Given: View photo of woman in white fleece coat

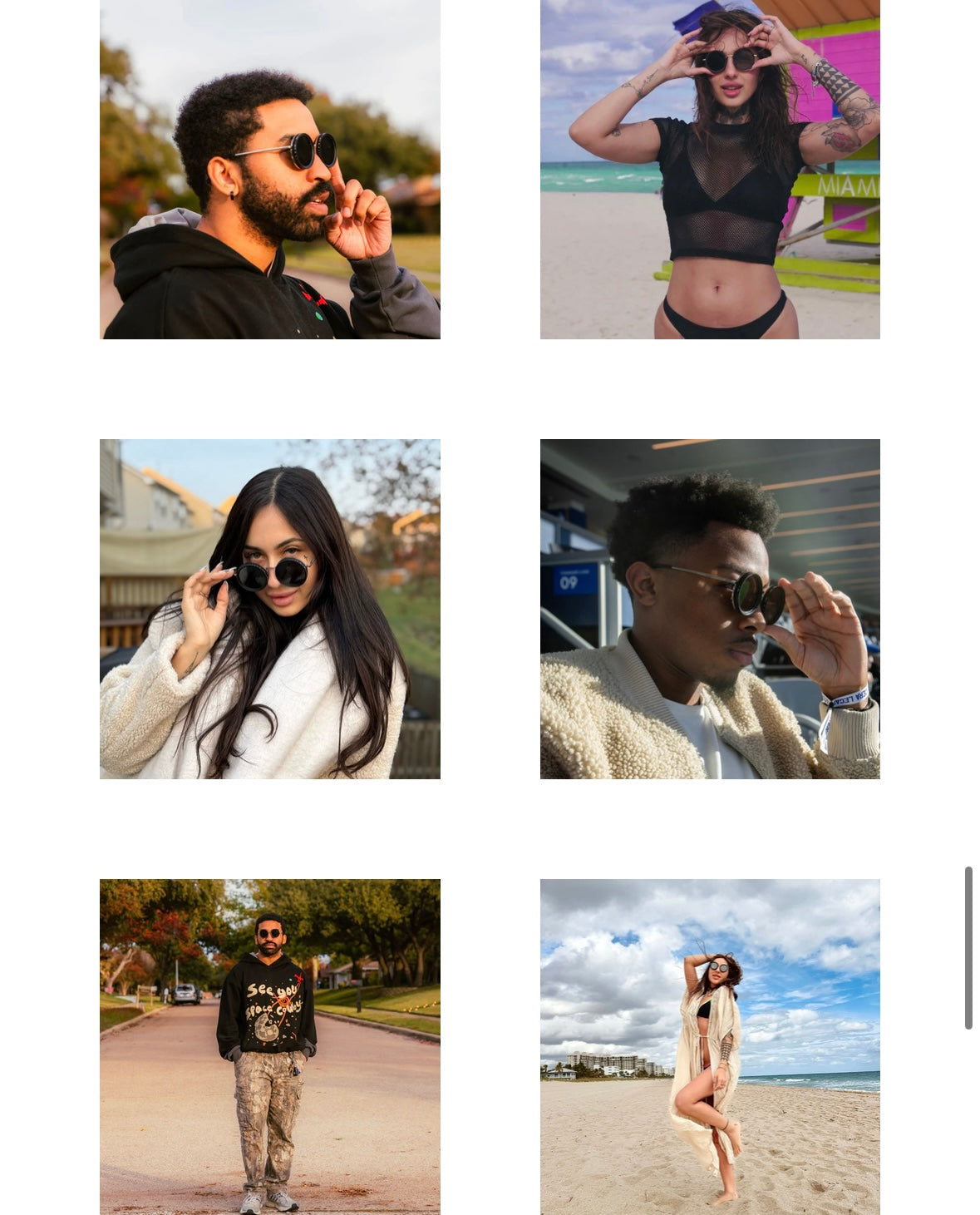Looking at the screenshot, I should [269, 609].
